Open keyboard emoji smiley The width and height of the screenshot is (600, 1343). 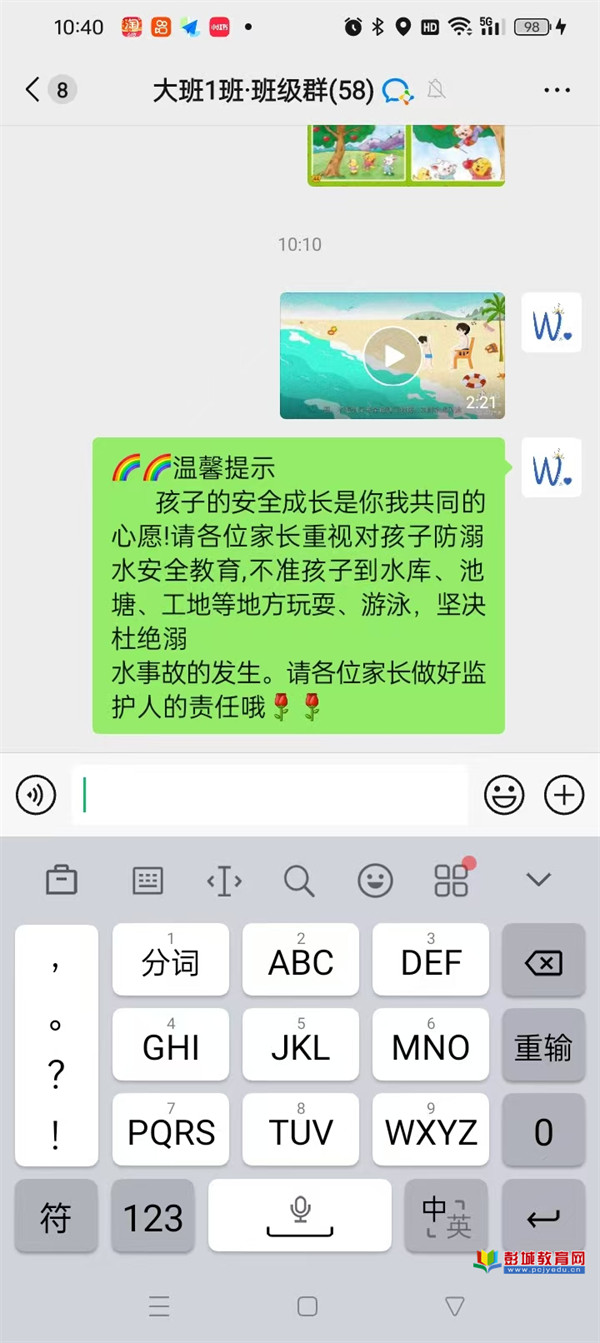pyautogui.click(x=375, y=880)
